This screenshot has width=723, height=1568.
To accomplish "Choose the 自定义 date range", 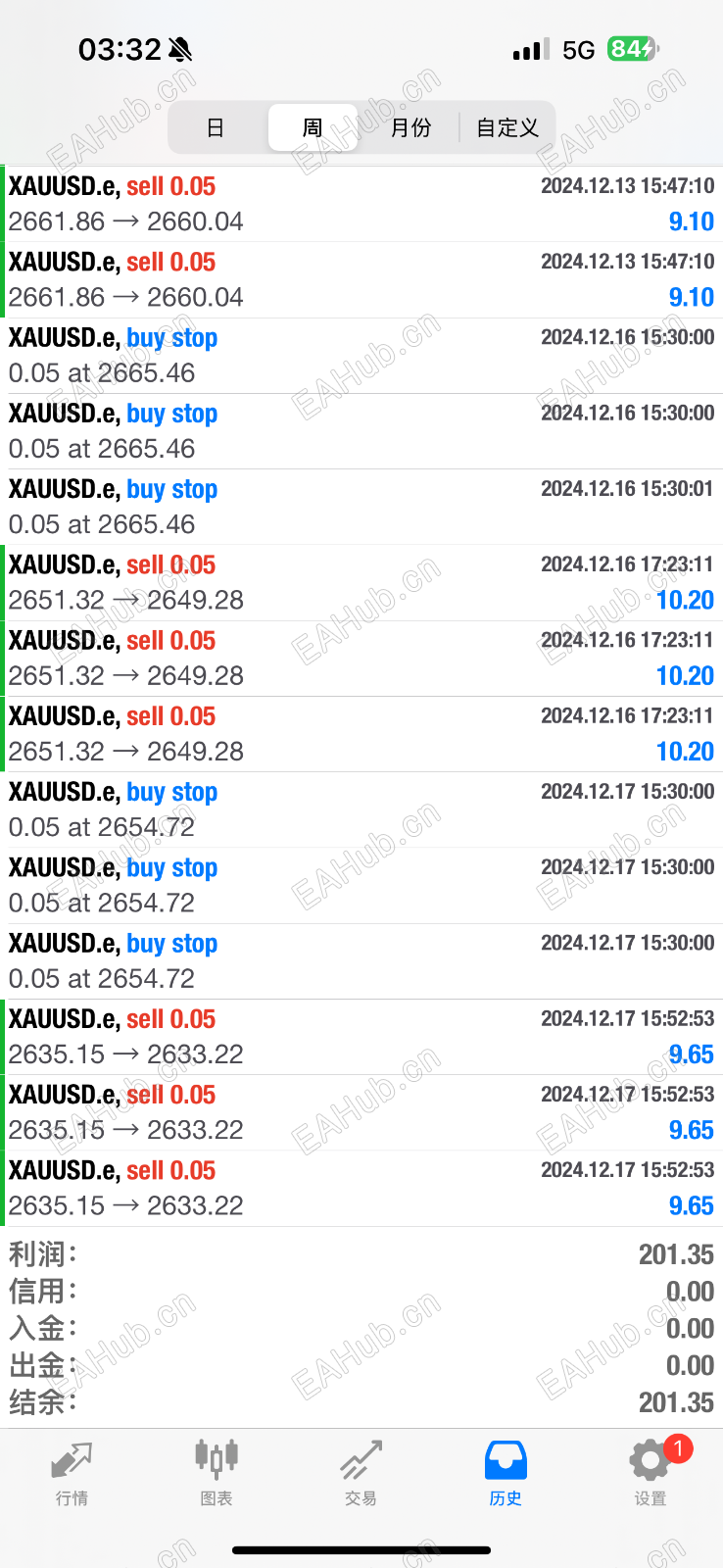I will coord(506,127).
